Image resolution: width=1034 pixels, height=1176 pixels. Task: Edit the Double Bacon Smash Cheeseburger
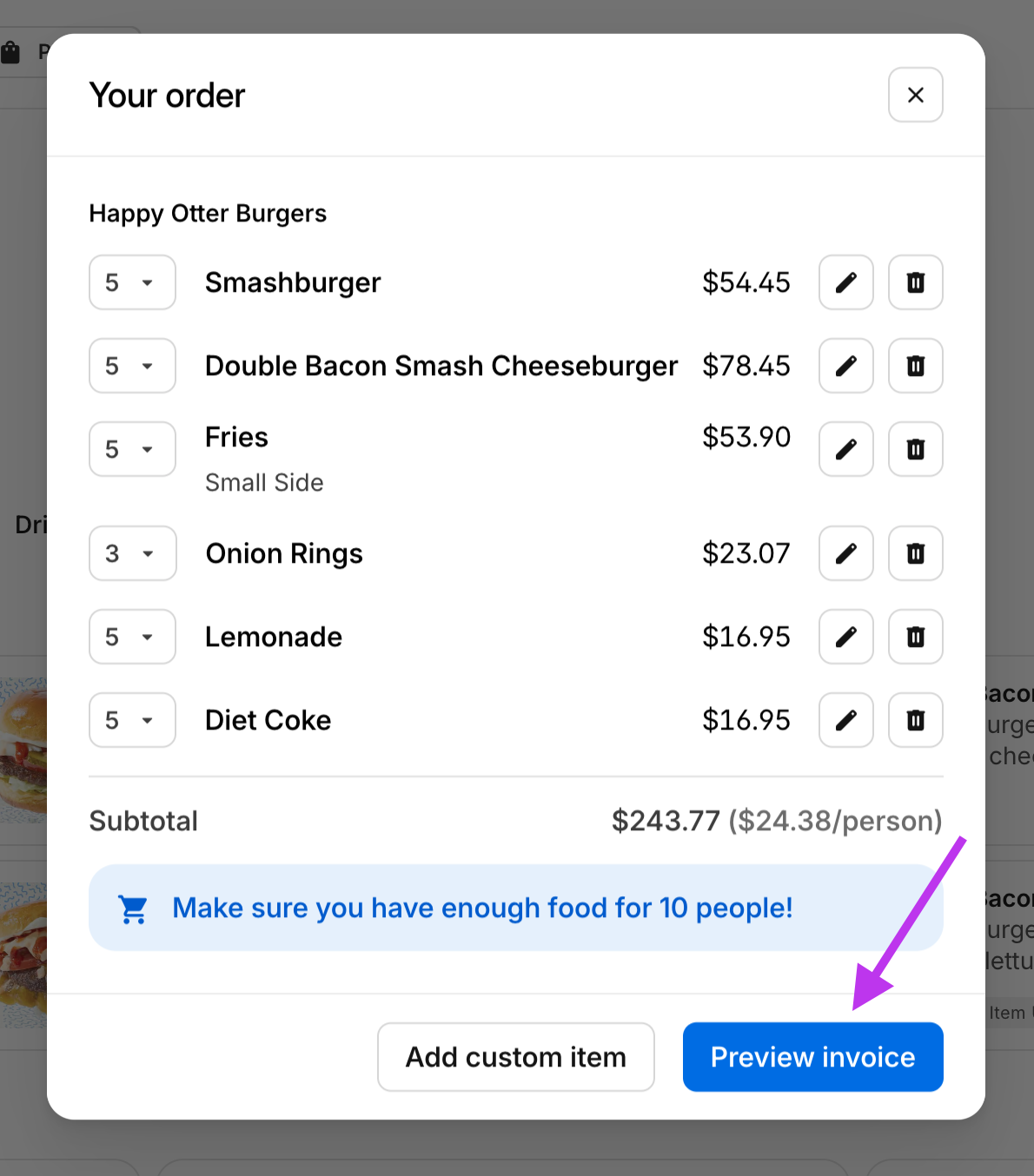845,366
